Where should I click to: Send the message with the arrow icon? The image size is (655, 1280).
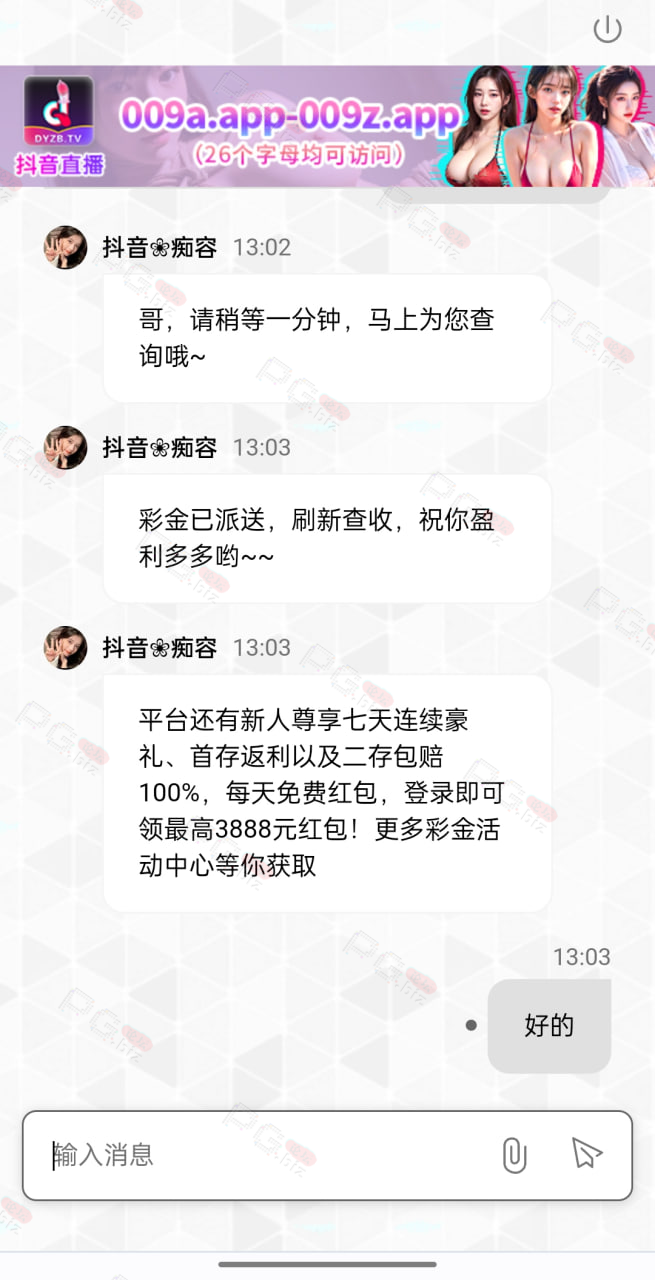(587, 1153)
